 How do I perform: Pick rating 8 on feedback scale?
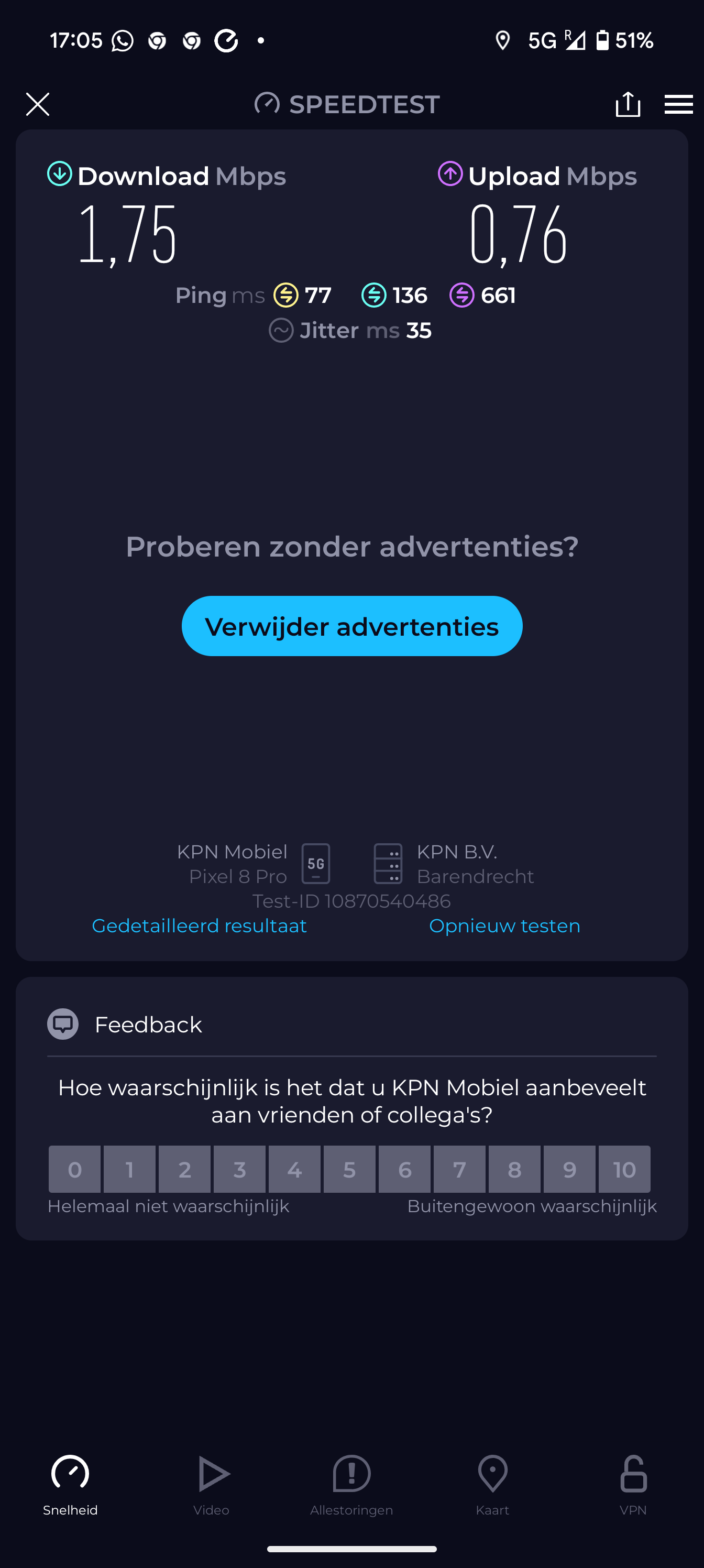tap(514, 1169)
